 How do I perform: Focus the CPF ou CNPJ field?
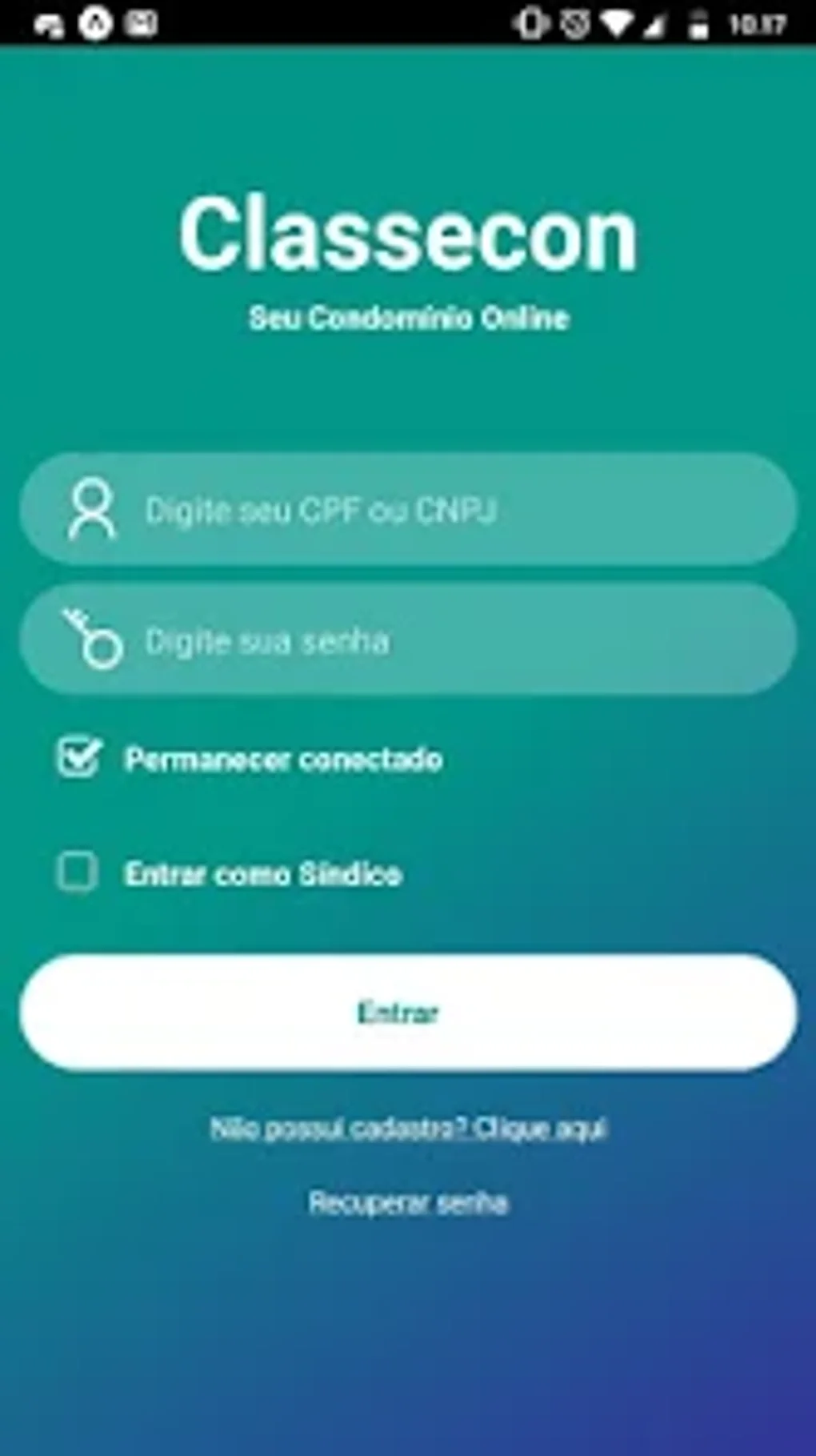pos(408,509)
